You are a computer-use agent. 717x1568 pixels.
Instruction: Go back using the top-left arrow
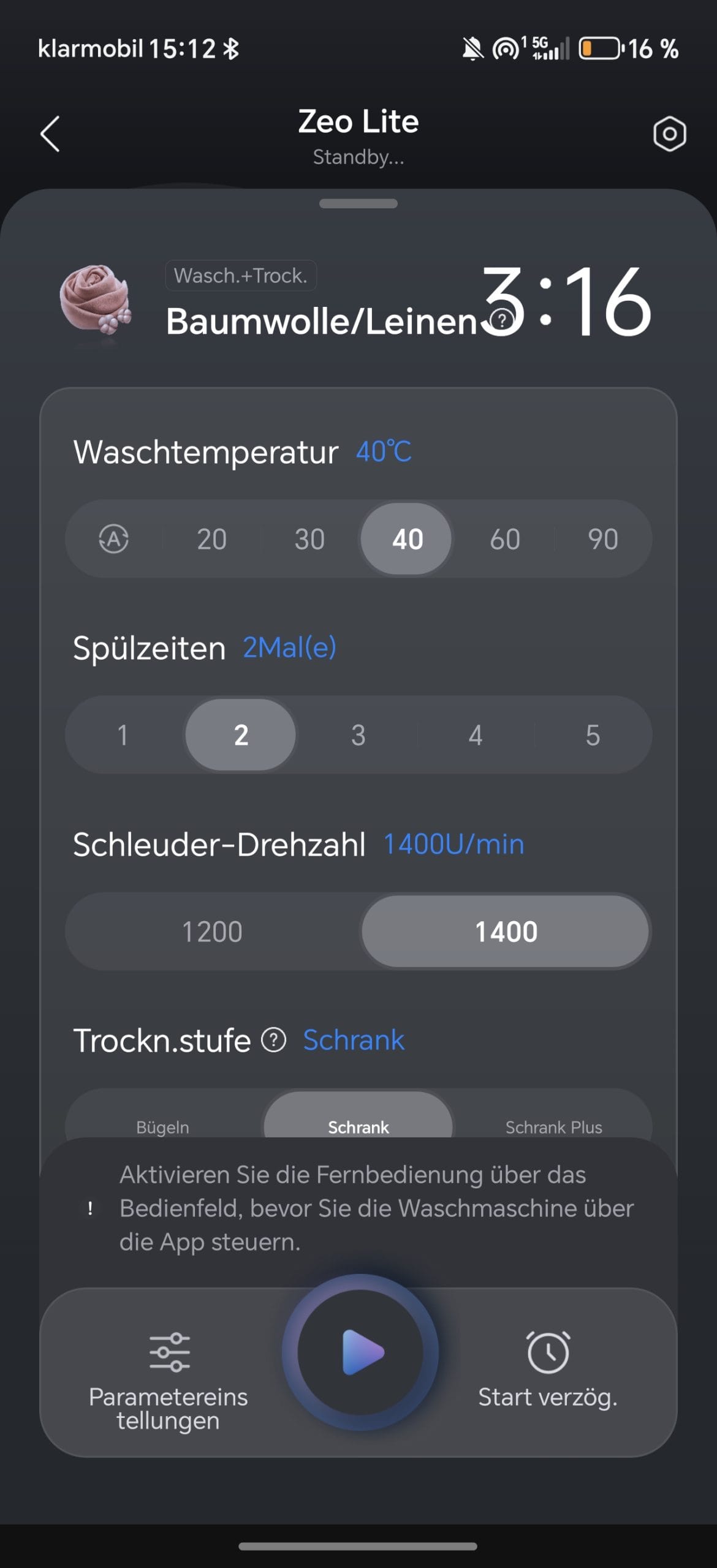(50, 134)
